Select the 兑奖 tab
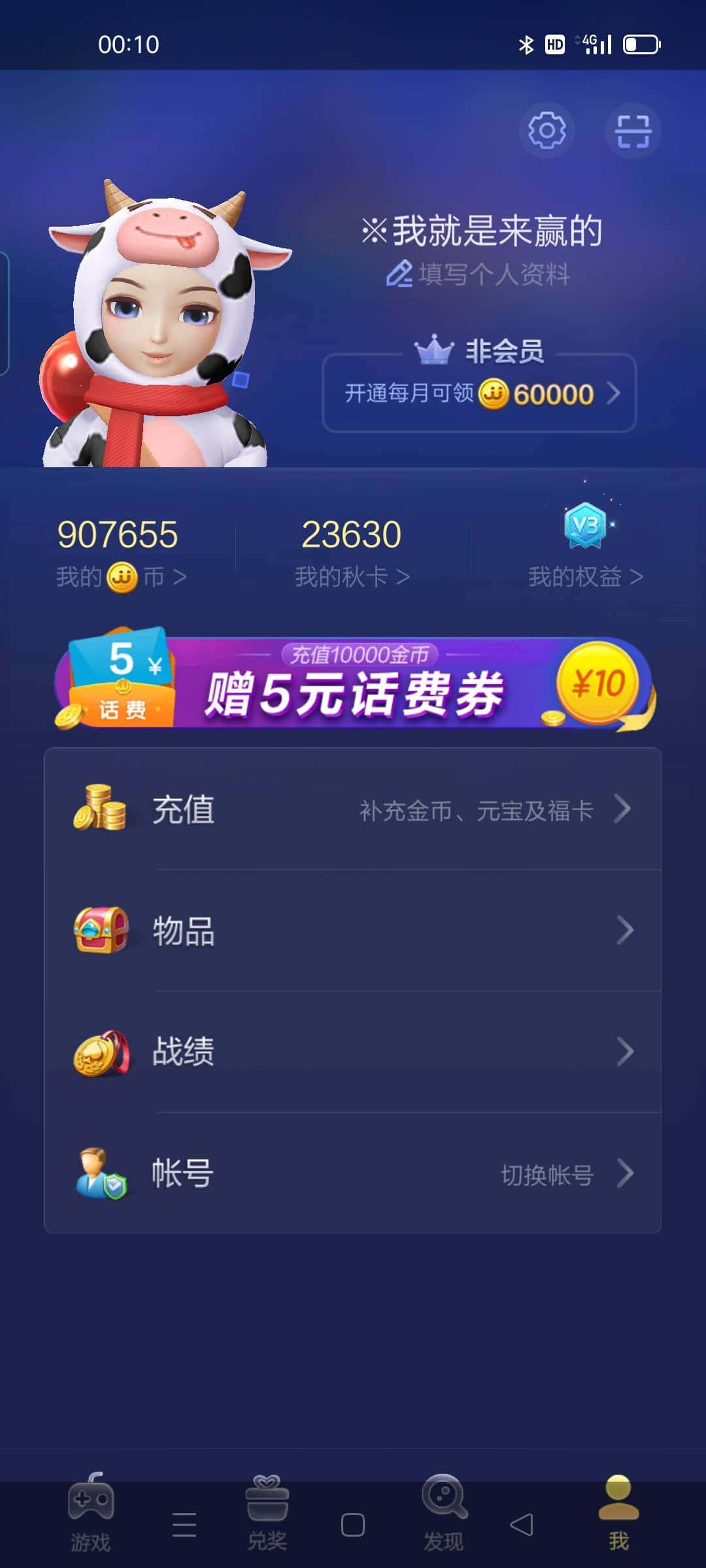 click(x=265, y=1516)
